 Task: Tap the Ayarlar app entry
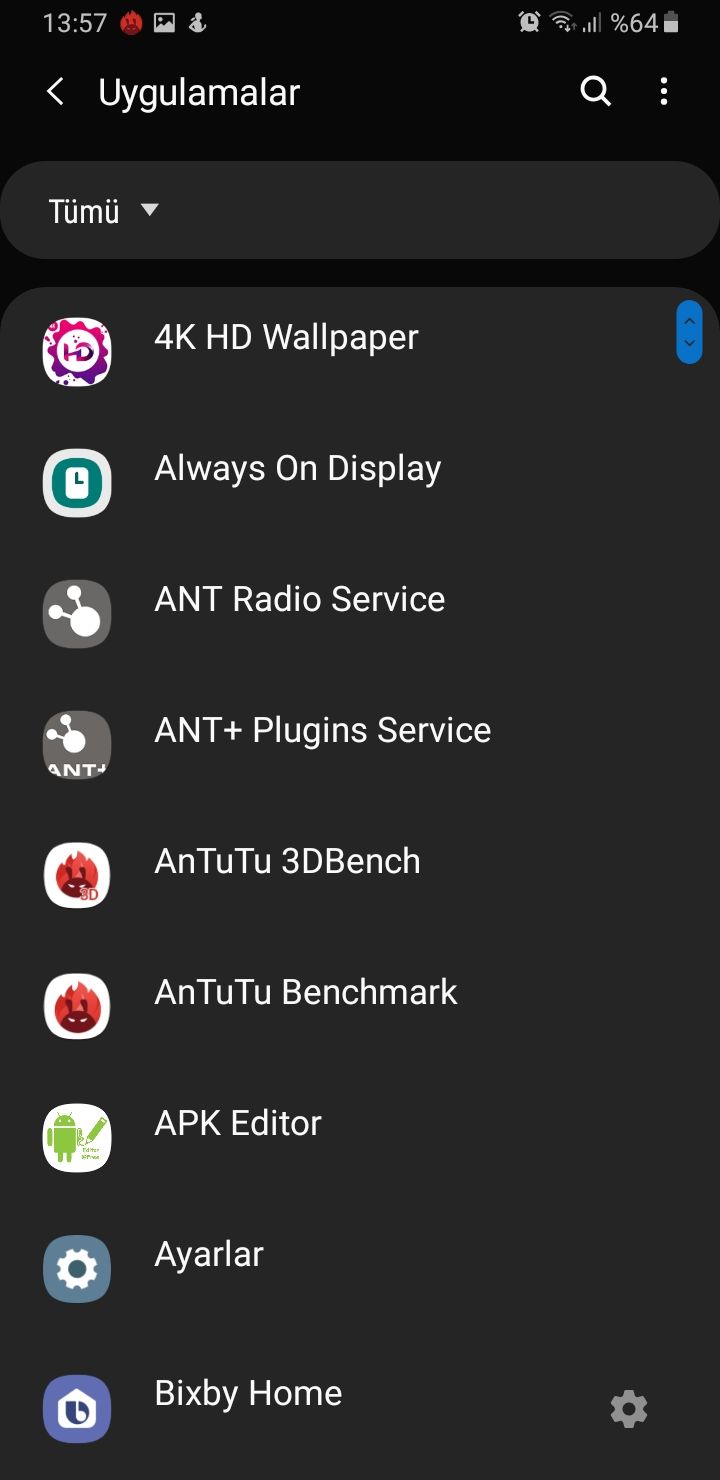(x=208, y=1255)
